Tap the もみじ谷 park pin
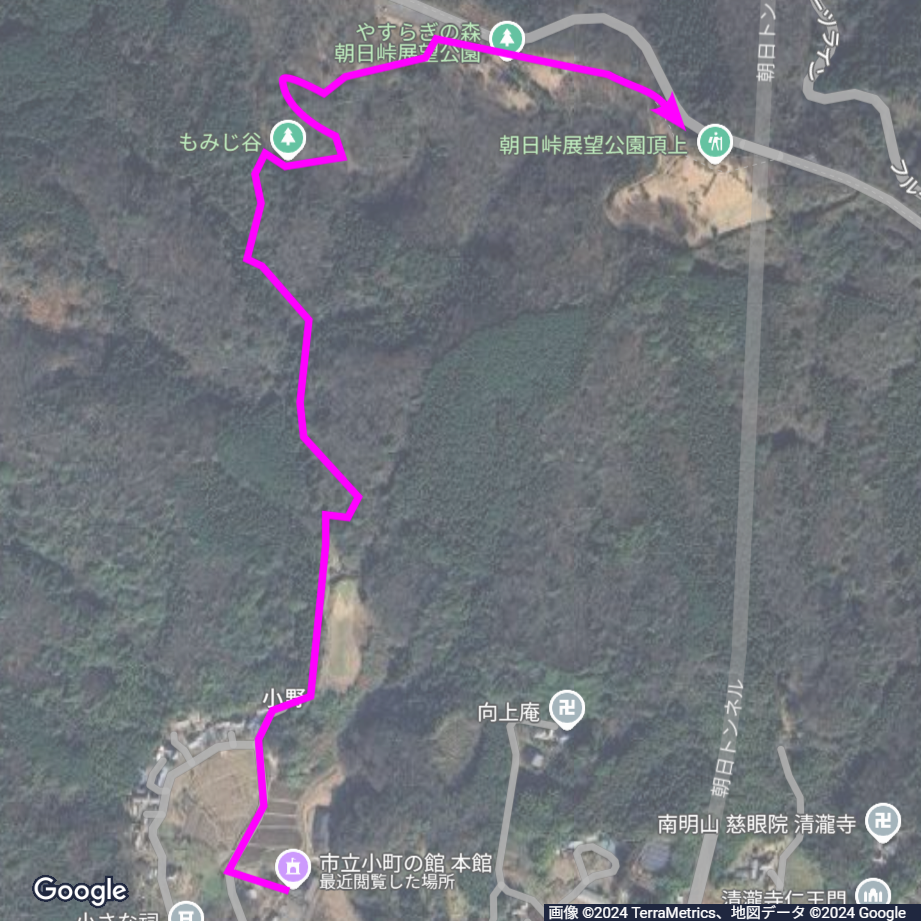The image size is (921, 921). pyautogui.click(x=288, y=137)
